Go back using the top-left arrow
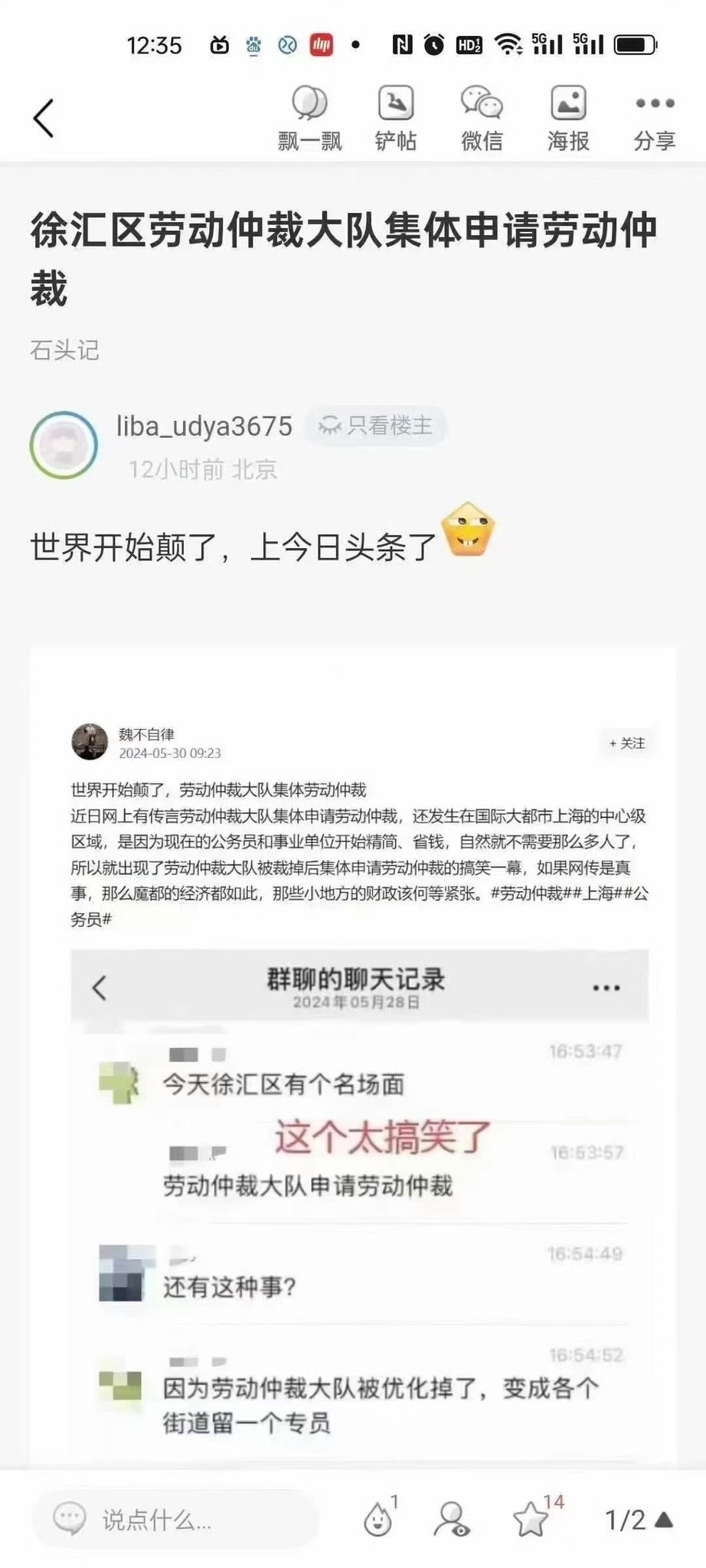The height and width of the screenshot is (1568, 706). (44, 119)
